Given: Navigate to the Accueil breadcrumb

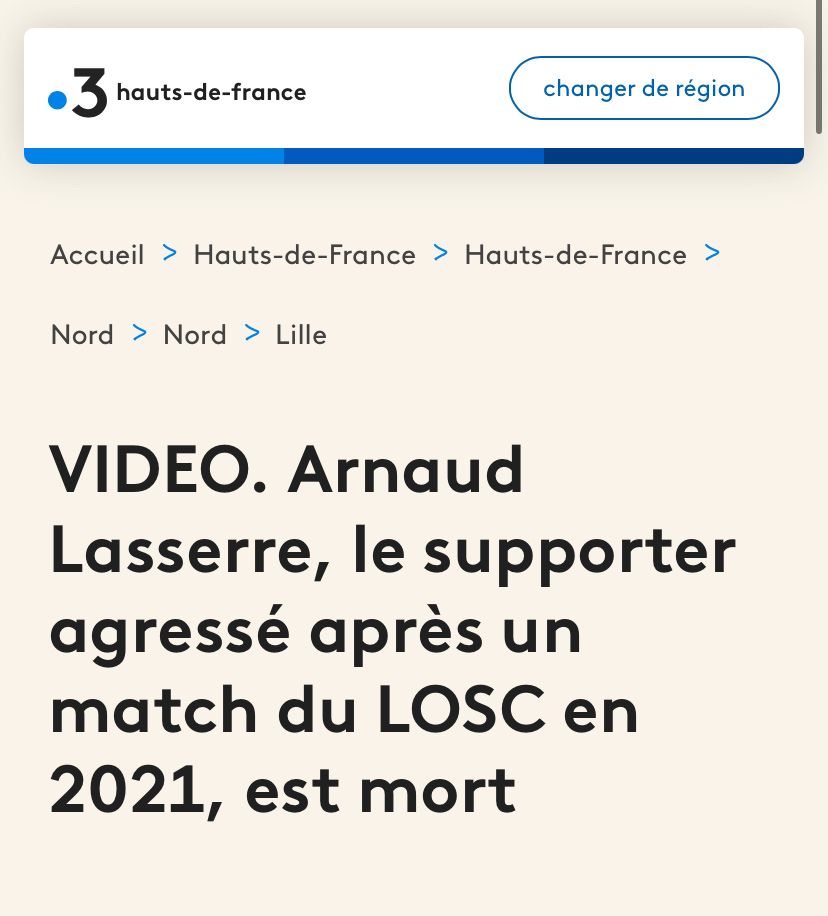Looking at the screenshot, I should tap(97, 255).
